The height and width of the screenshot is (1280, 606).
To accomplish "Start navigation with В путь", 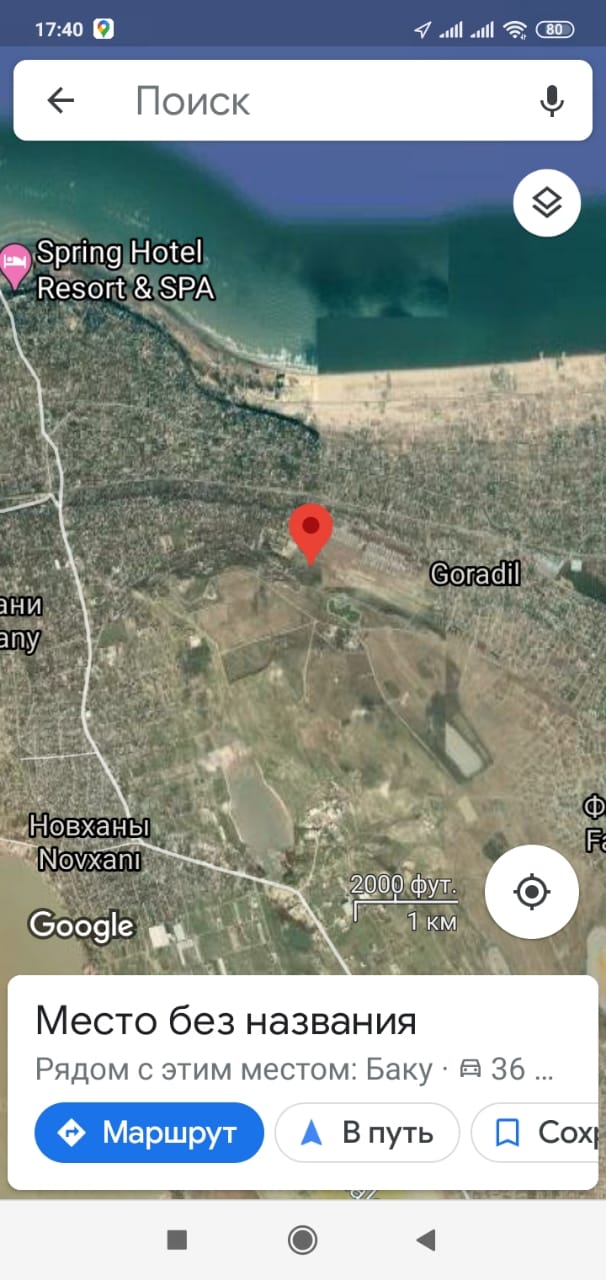I will tap(367, 1132).
